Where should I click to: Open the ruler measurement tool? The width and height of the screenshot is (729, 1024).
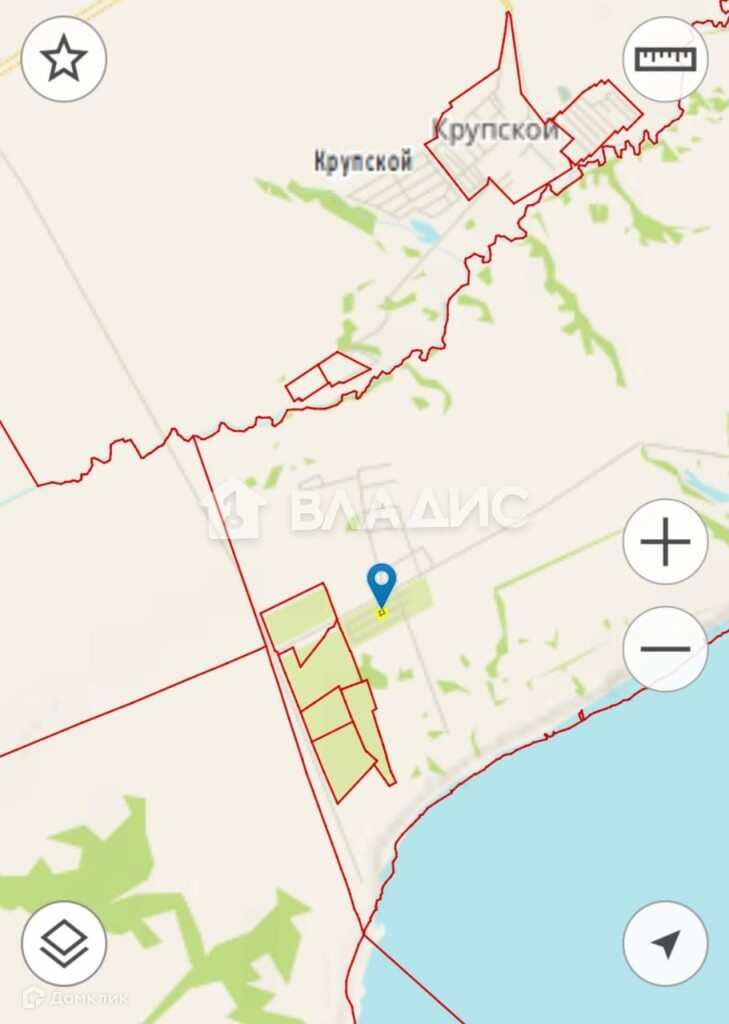point(665,59)
